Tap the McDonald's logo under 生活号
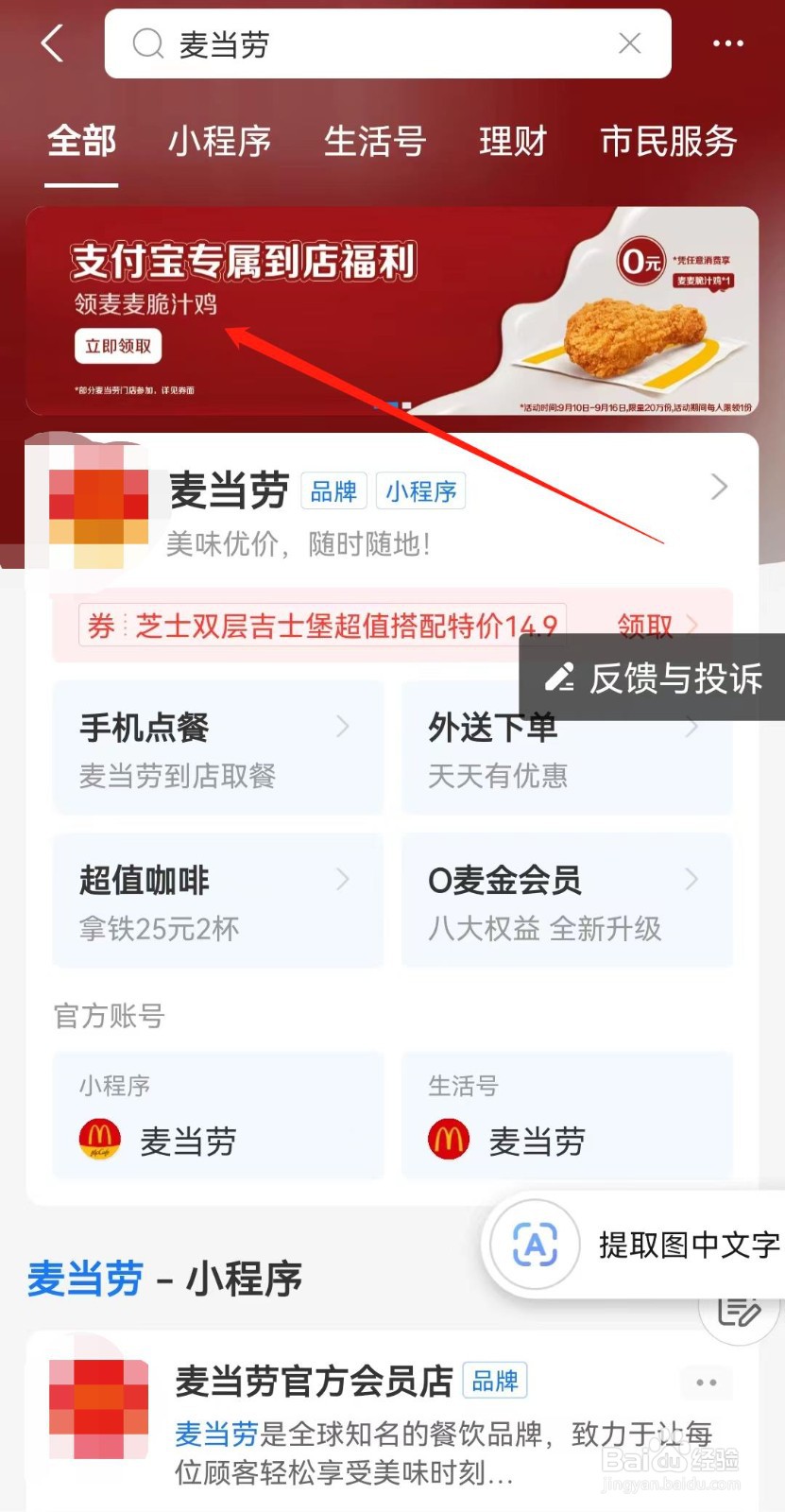The width and height of the screenshot is (785, 1512). coord(448,1139)
